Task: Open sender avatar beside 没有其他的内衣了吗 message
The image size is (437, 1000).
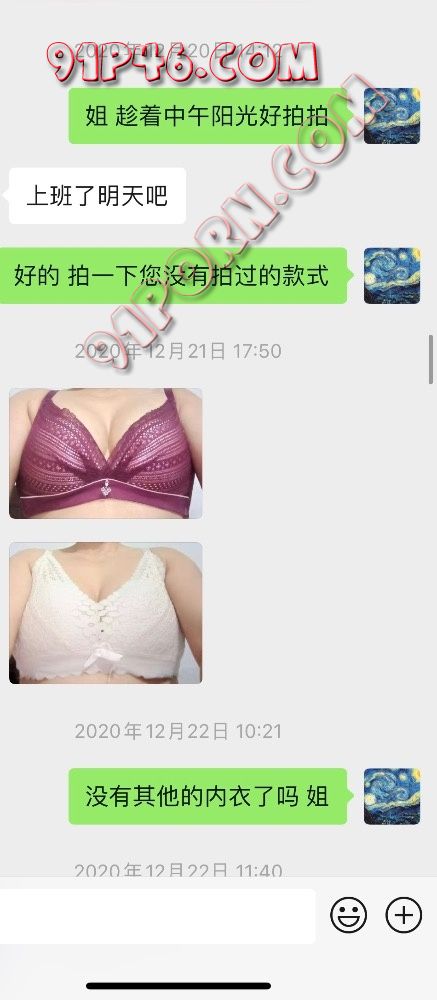Action: pyautogui.click(x=392, y=797)
